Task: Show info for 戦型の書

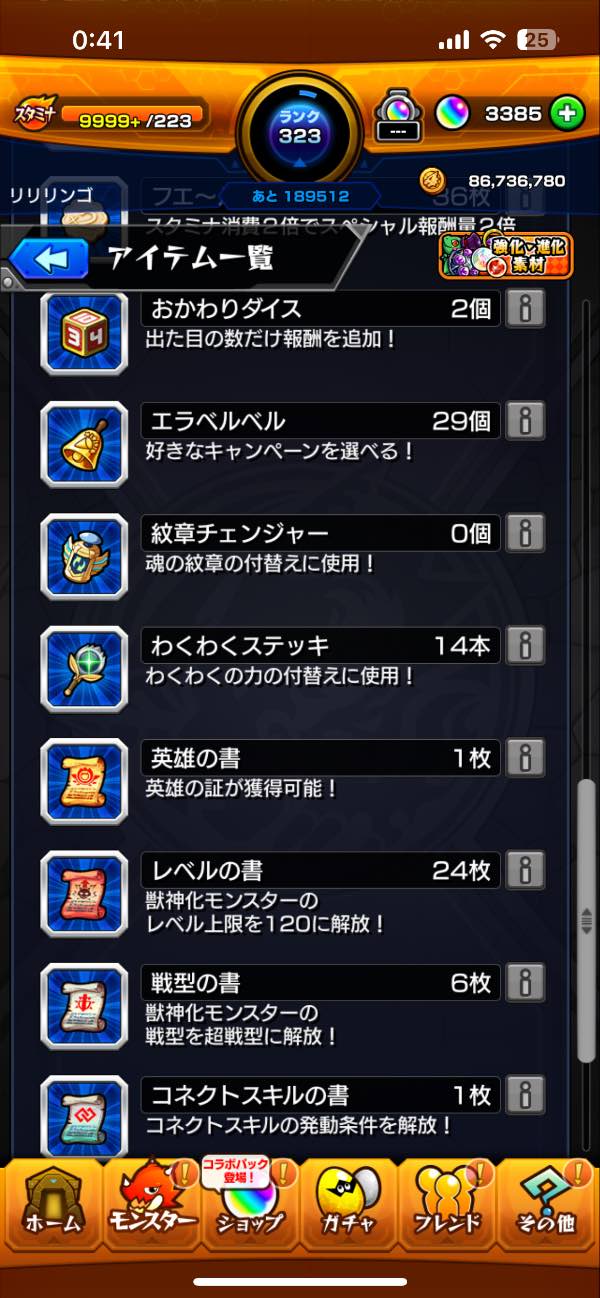Action: [525, 981]
